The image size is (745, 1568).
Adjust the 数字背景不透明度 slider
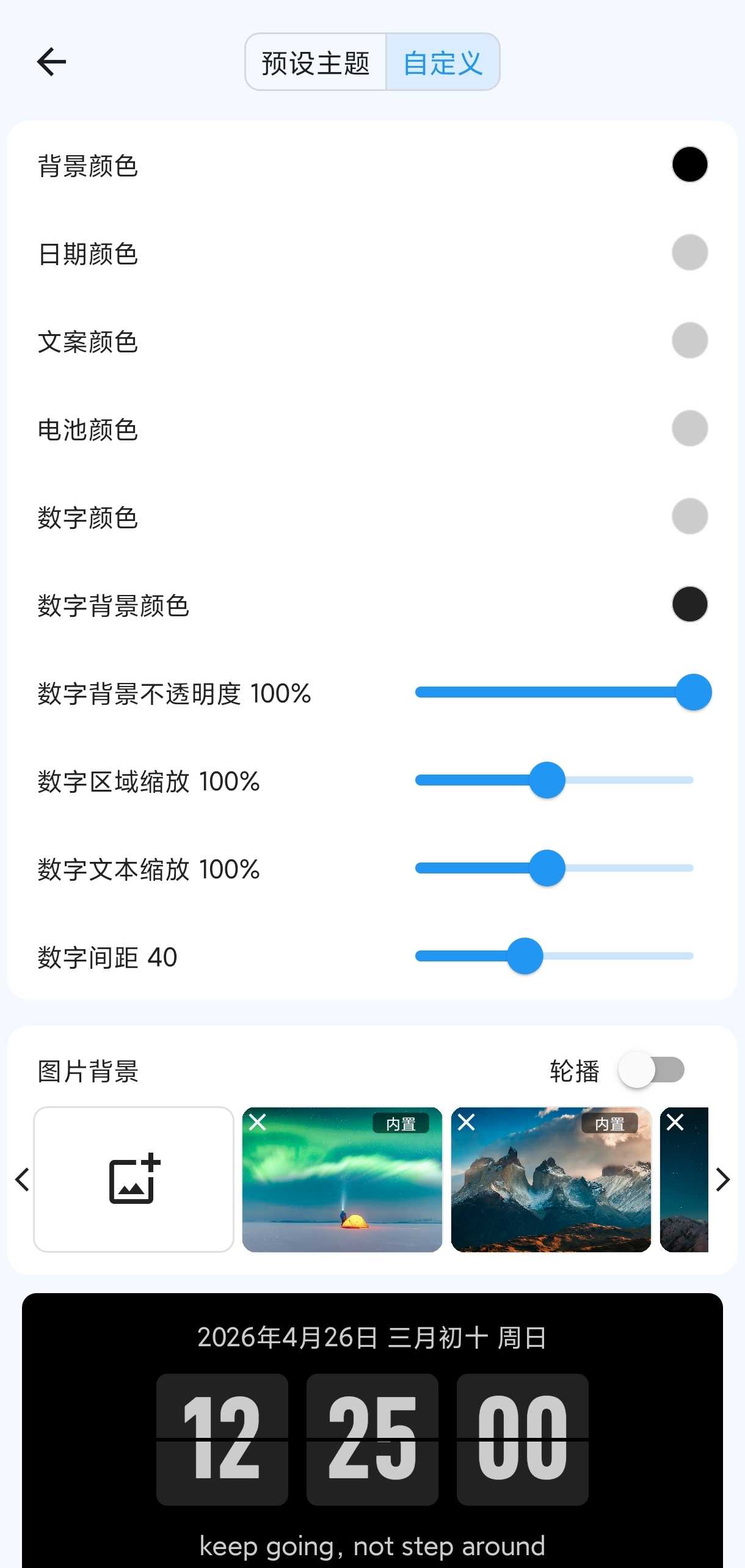(693, 693)
